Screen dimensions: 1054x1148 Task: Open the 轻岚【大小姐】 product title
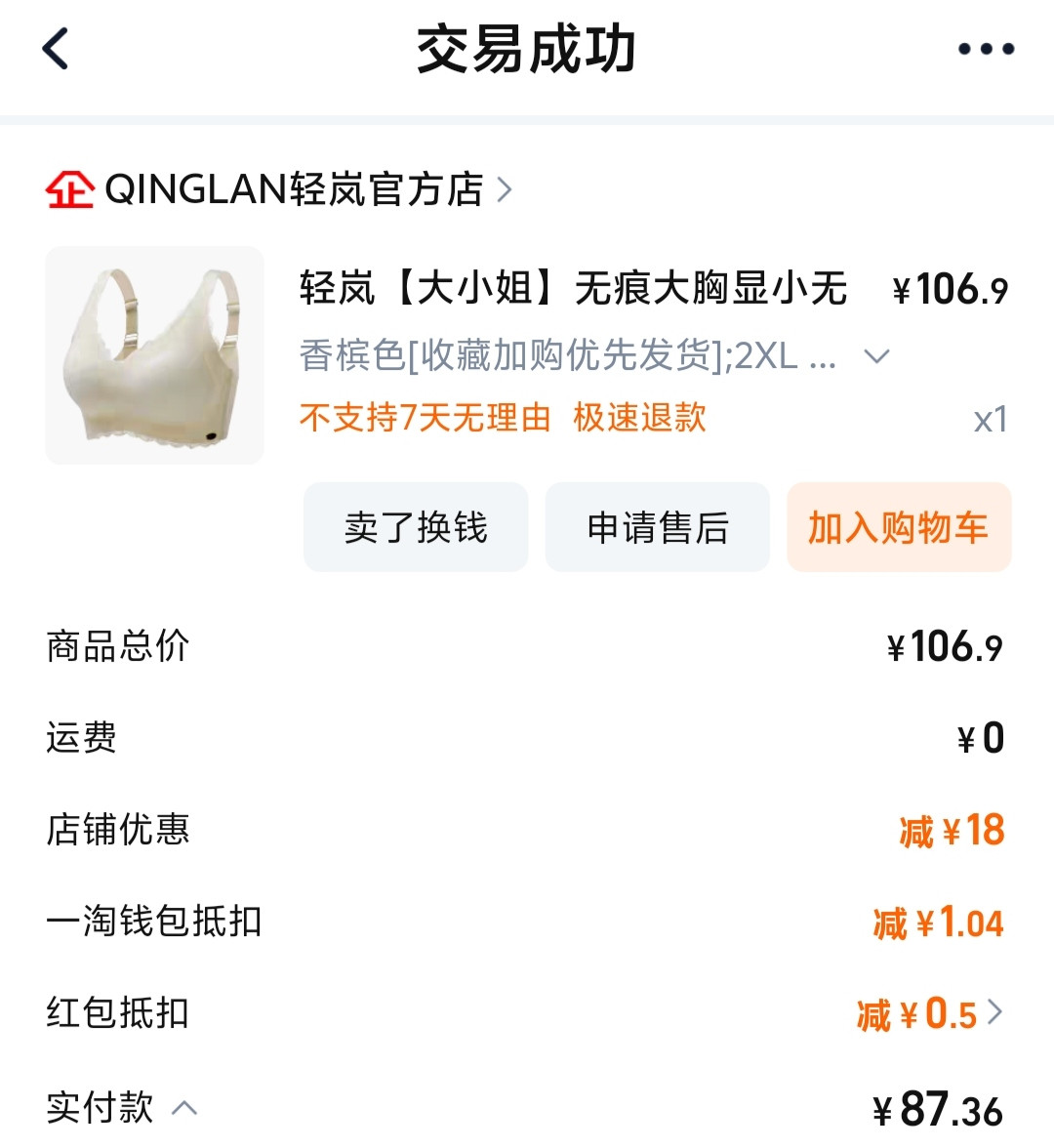tap(573, 289)
